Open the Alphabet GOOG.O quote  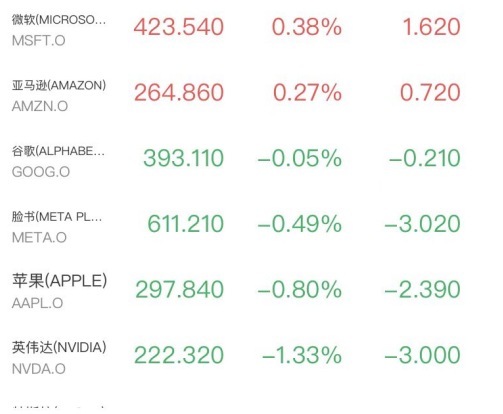pyautogui.click(x=251, y=160)
